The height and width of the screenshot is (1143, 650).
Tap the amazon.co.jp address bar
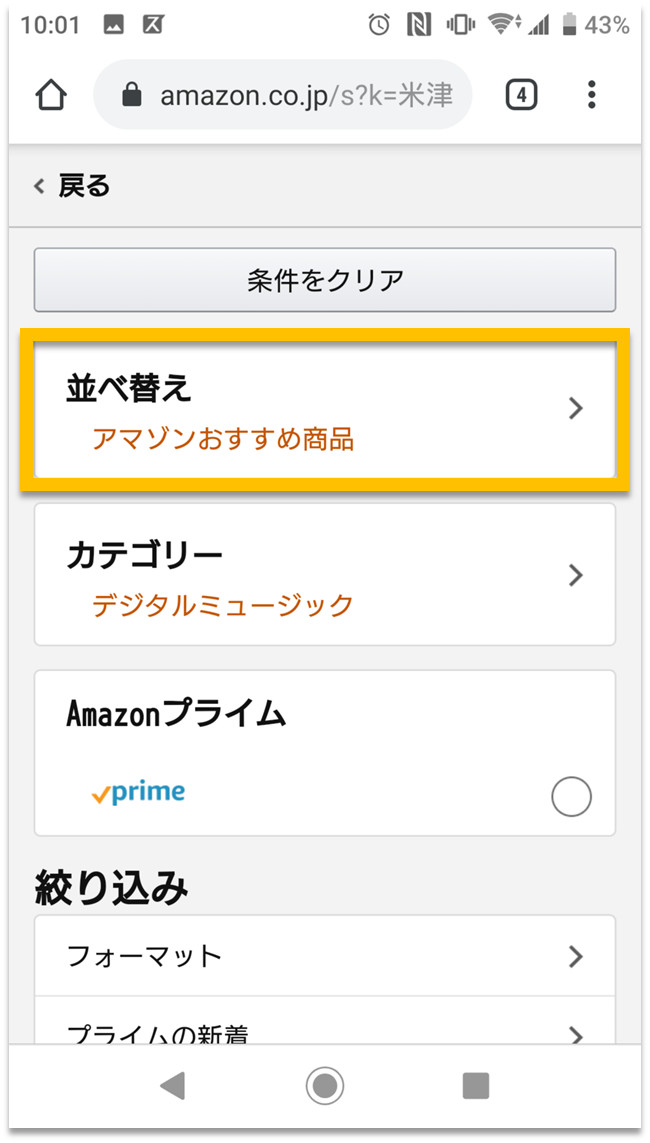click(283, 95)
